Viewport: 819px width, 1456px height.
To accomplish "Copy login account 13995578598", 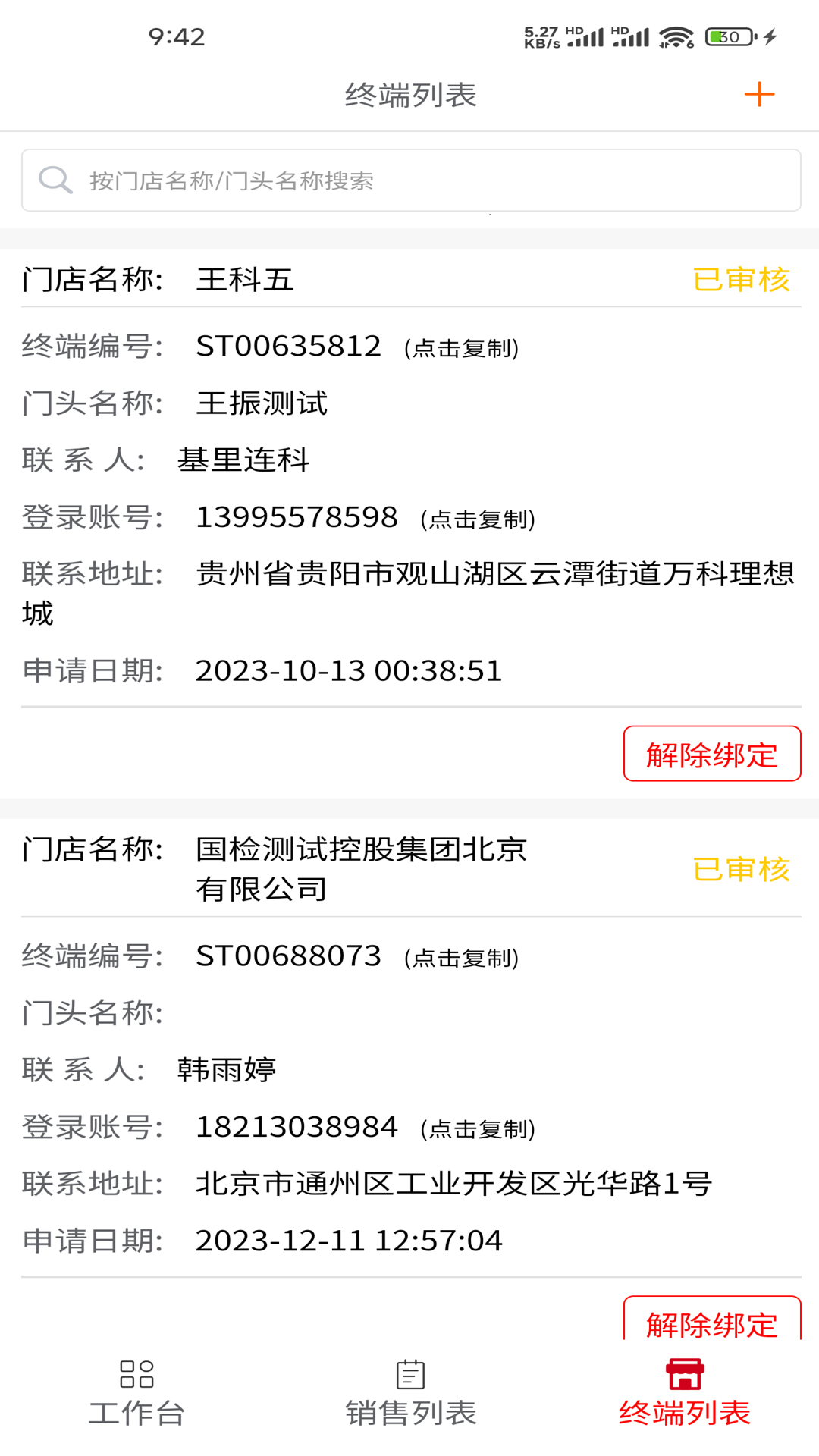I will coord(478,519).
